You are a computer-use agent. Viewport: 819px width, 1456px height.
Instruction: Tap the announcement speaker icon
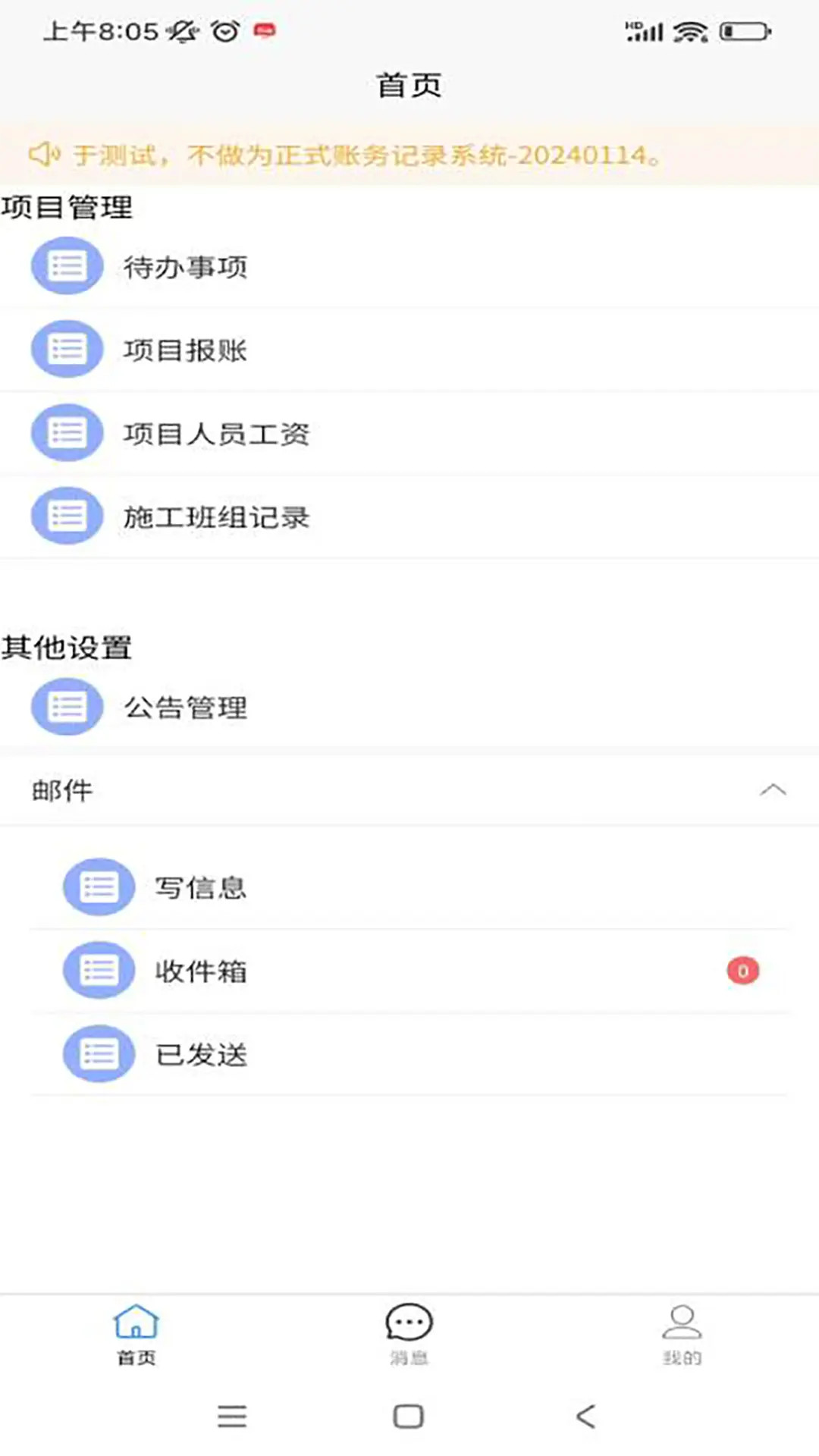(45, 154)
